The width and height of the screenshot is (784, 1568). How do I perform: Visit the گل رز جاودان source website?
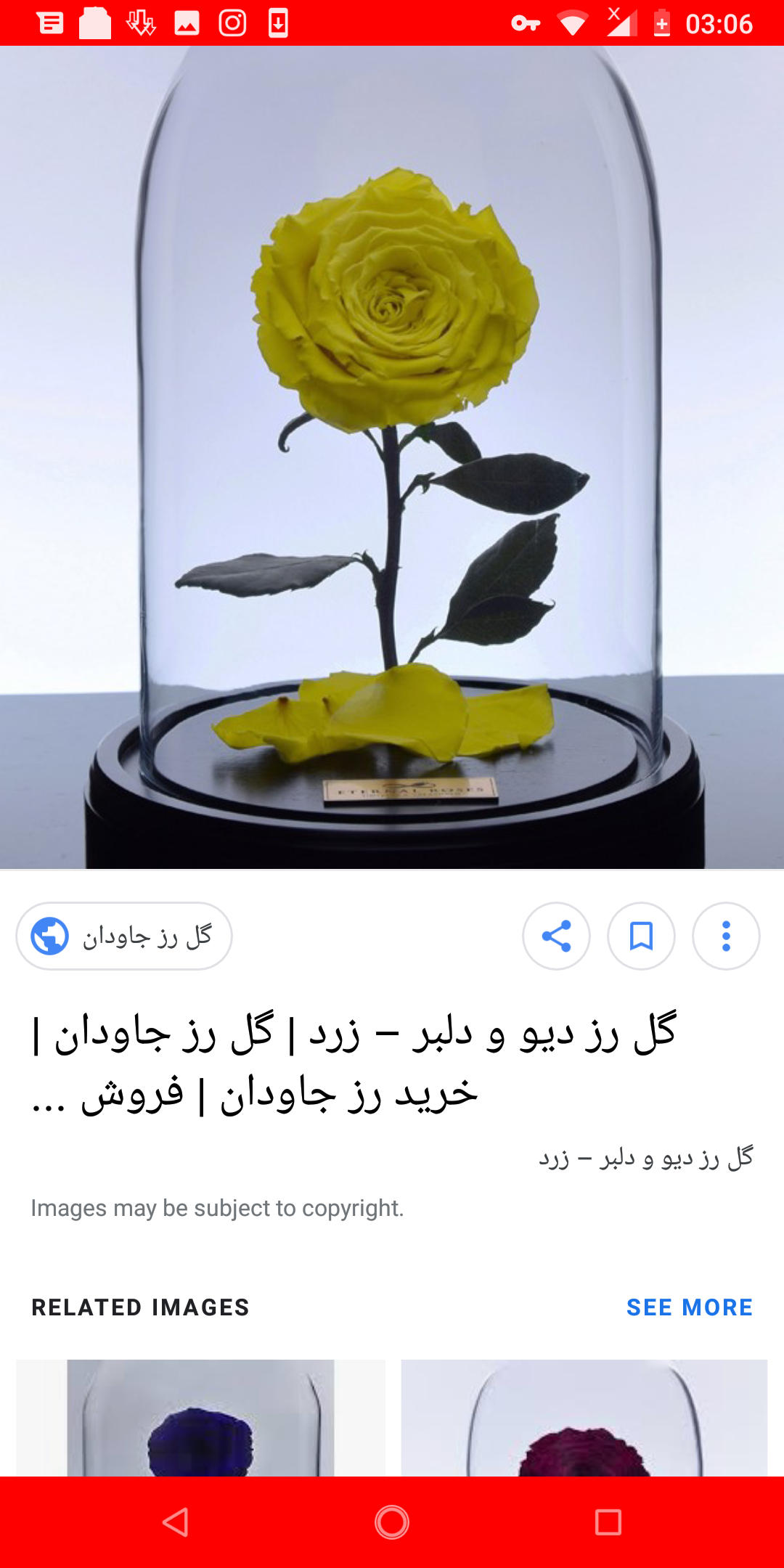124,936
